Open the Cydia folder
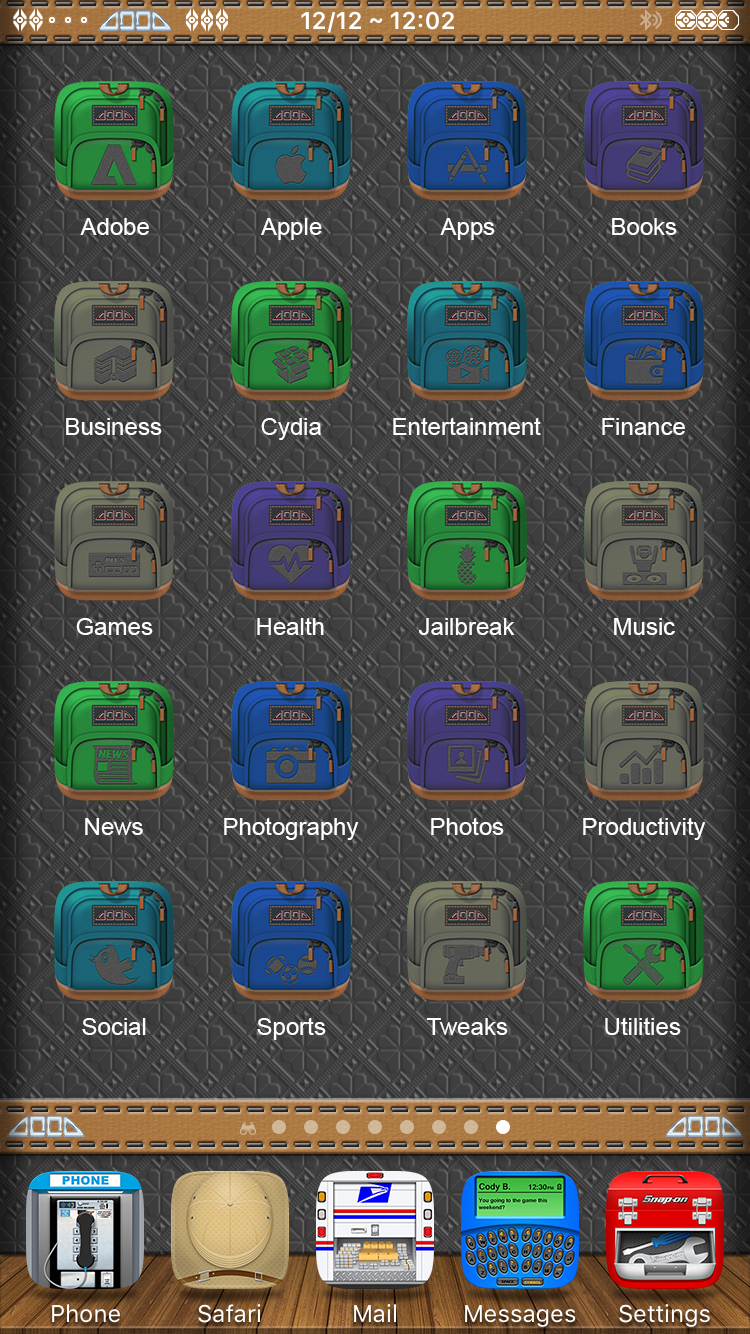This screenshot has height=1334, width=750. pyautogui.click(x=291, y=341)
